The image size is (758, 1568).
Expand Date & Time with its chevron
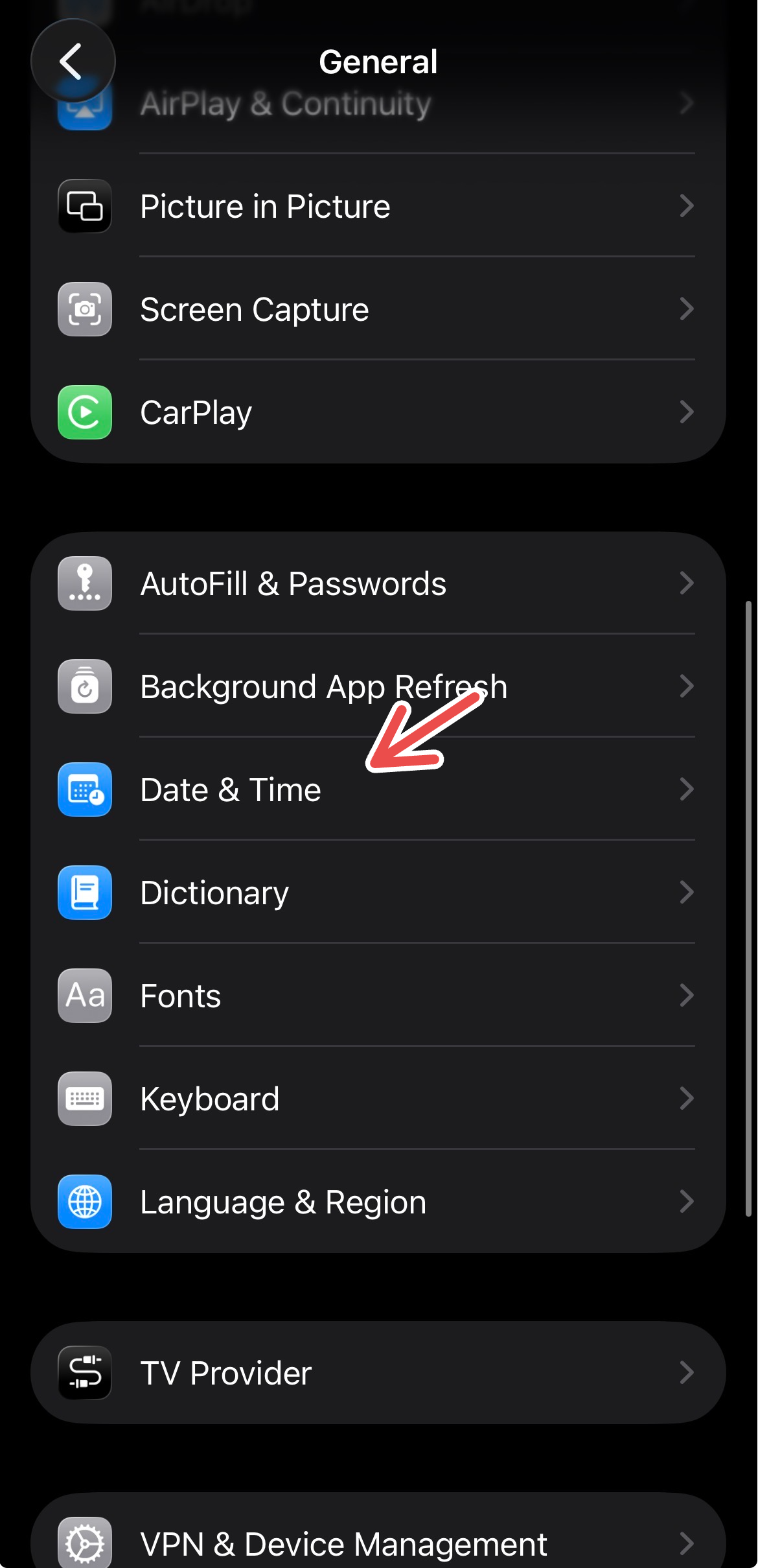click(688, 790)
